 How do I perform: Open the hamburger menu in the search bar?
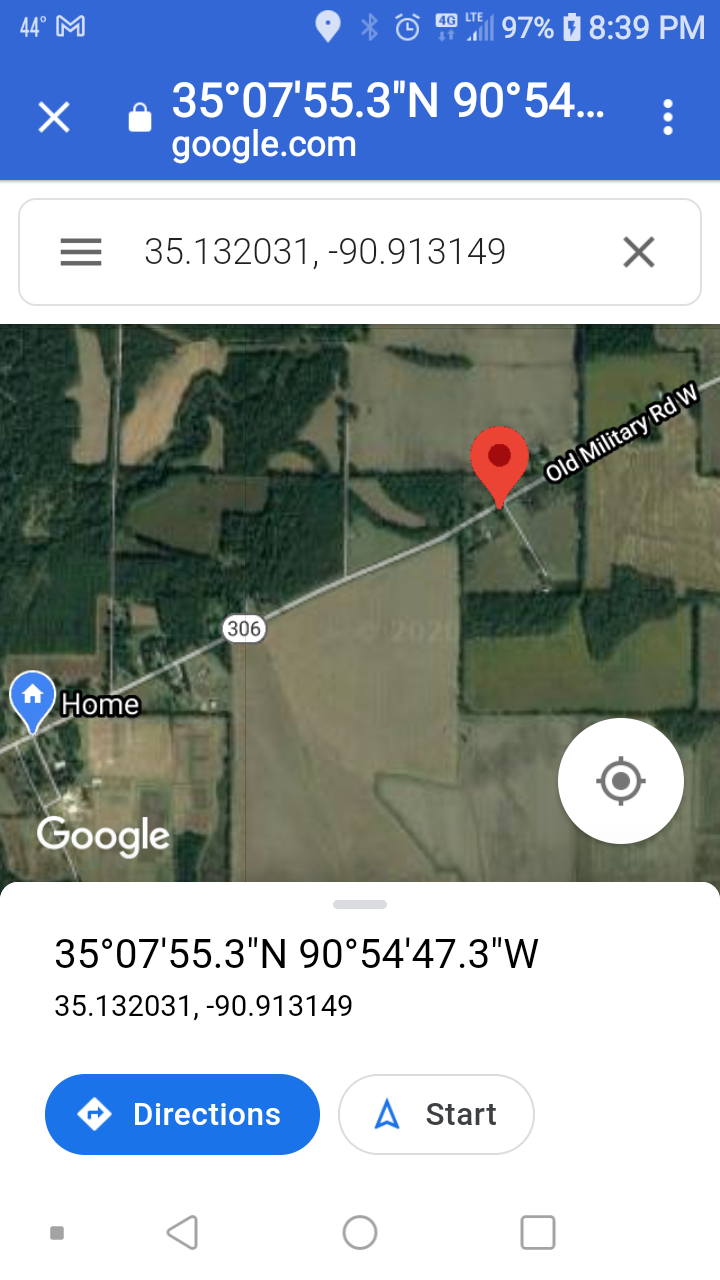pos(81,252)
